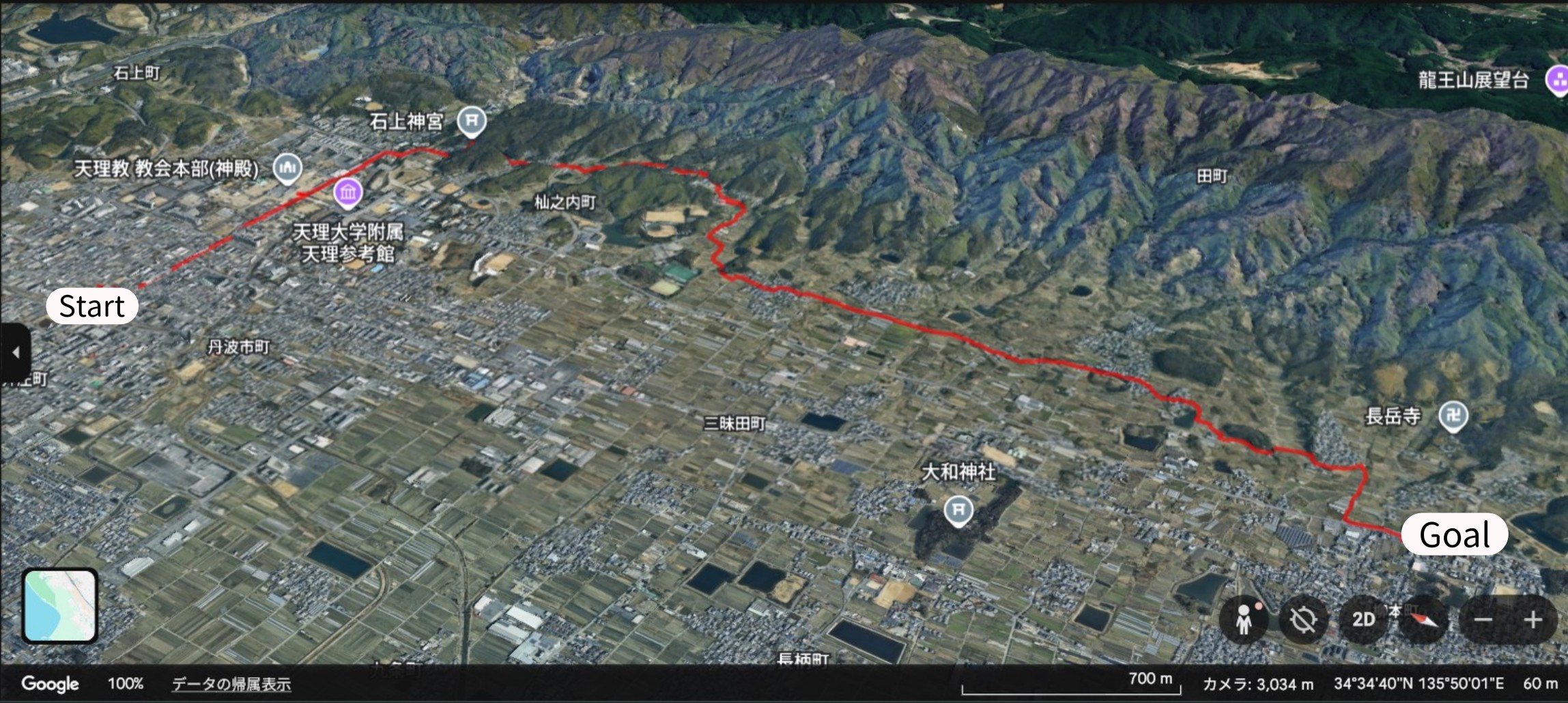
Task: Reset orientation with the compass
Action: click(1423, 620)
